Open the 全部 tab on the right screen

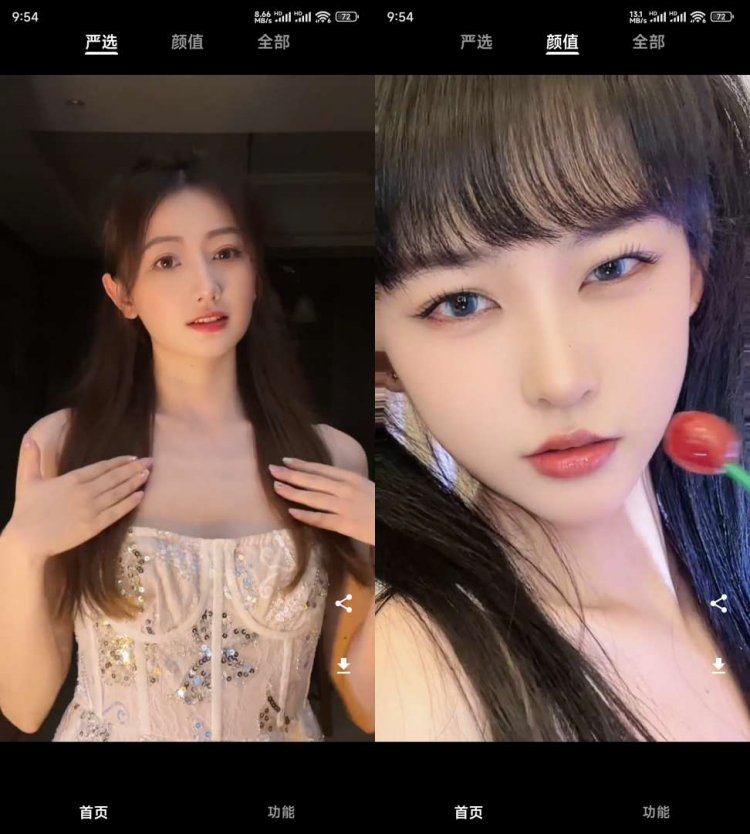click(646, 44)
